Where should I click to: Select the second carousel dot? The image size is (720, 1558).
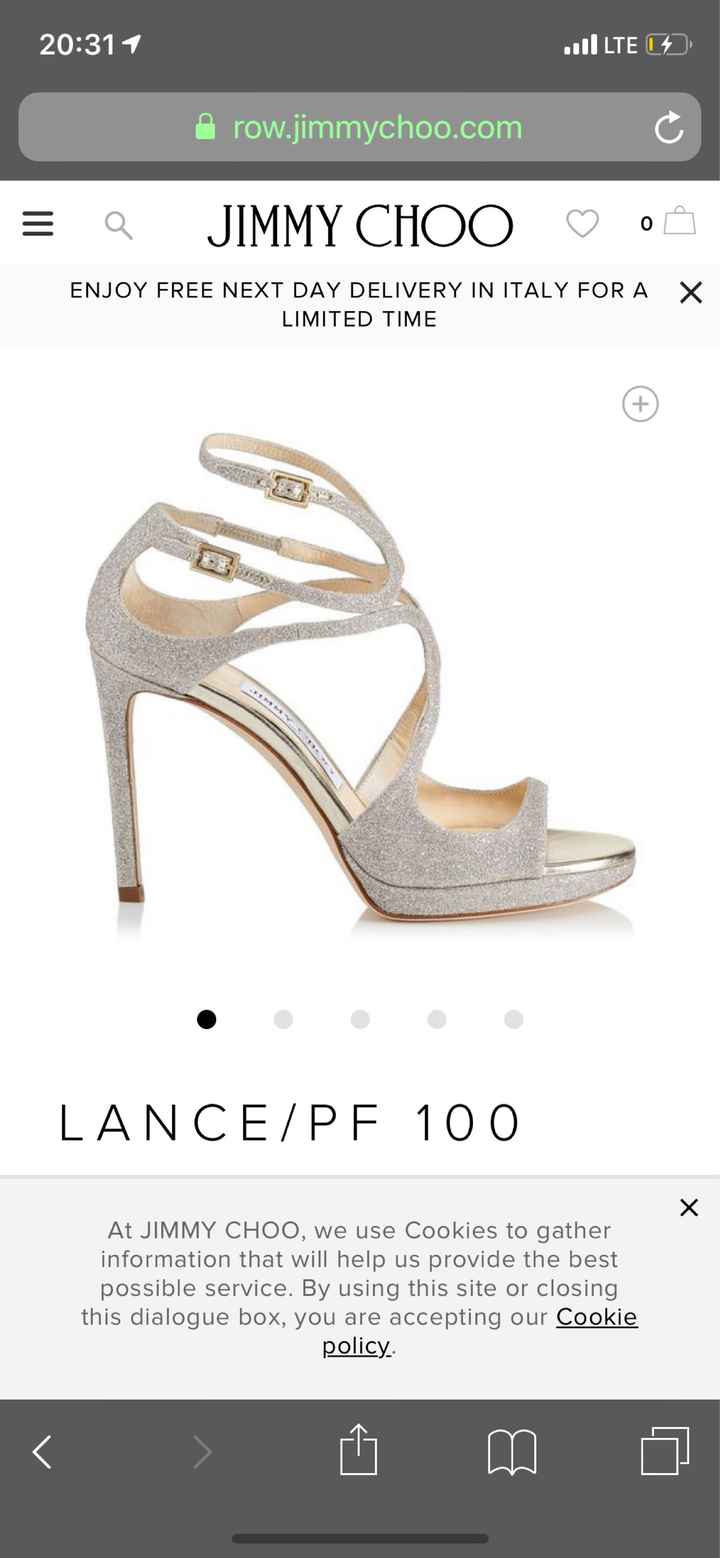[x=283, y=1019]
